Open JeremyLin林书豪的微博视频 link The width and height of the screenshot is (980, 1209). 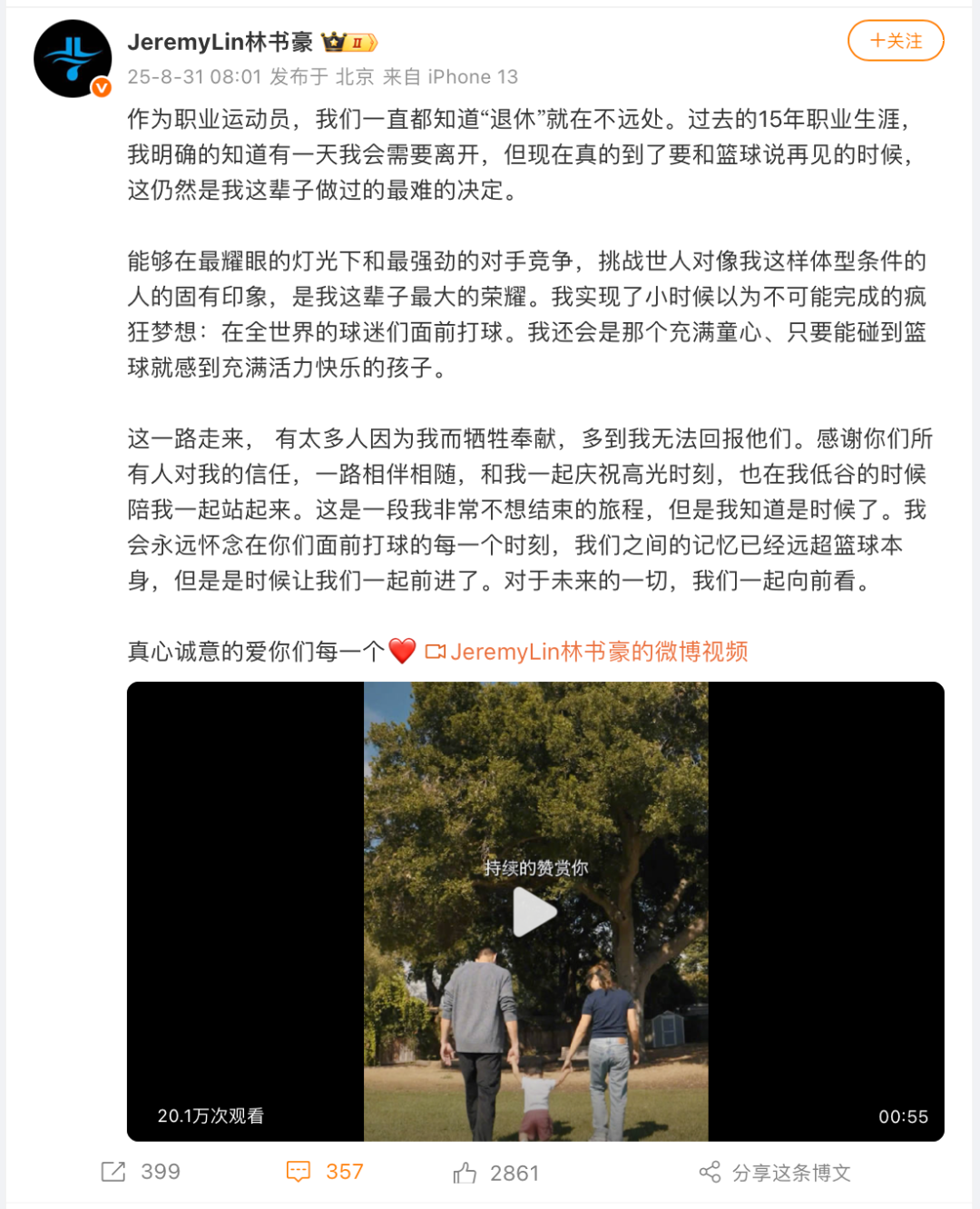(587, 652)
